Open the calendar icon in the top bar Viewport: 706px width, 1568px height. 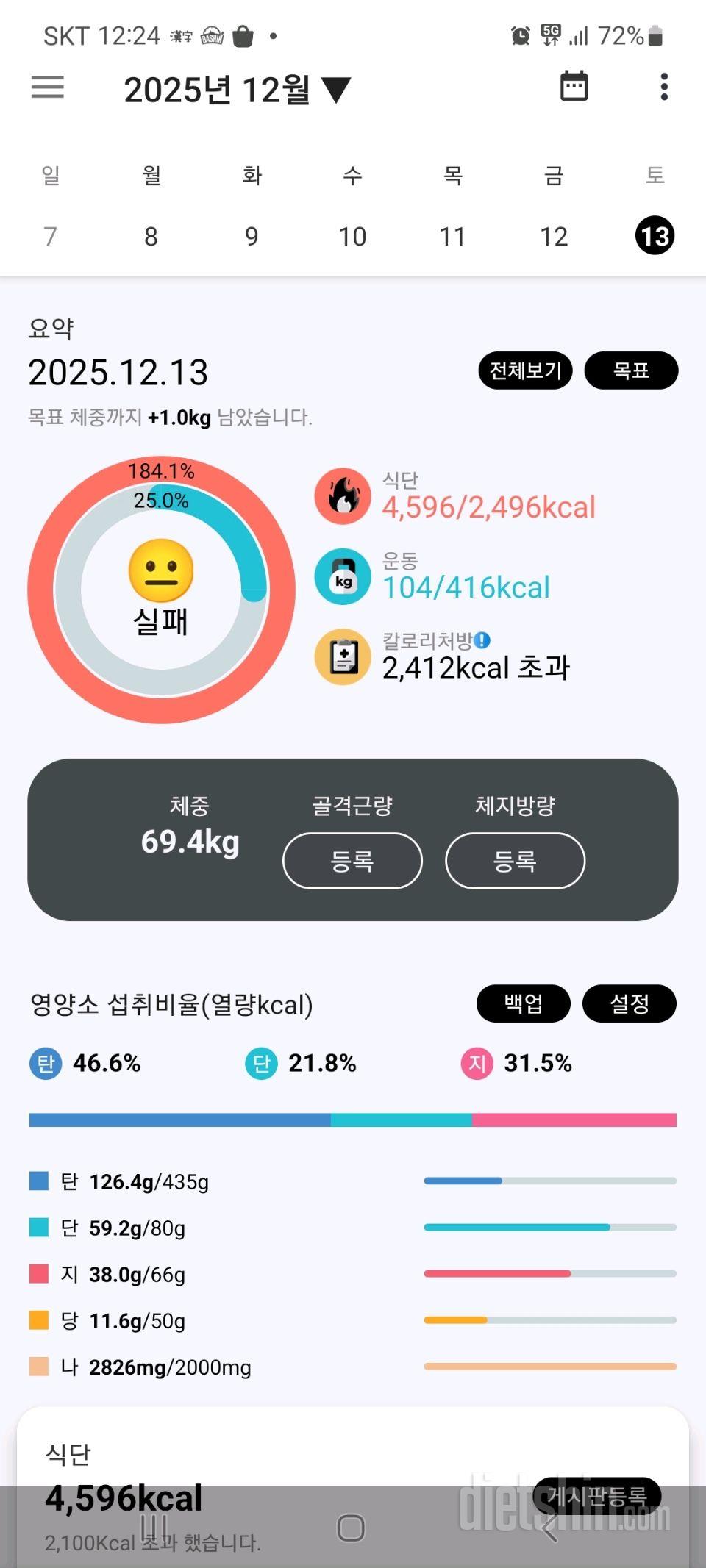(x=574, y=86)
